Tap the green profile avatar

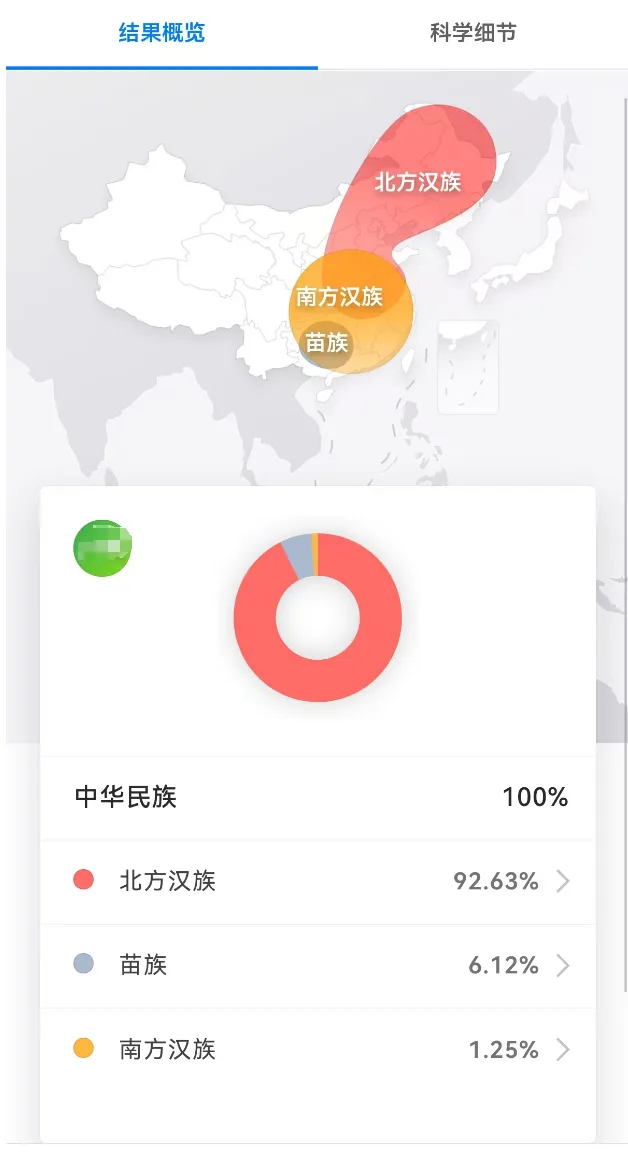point(103,548)
